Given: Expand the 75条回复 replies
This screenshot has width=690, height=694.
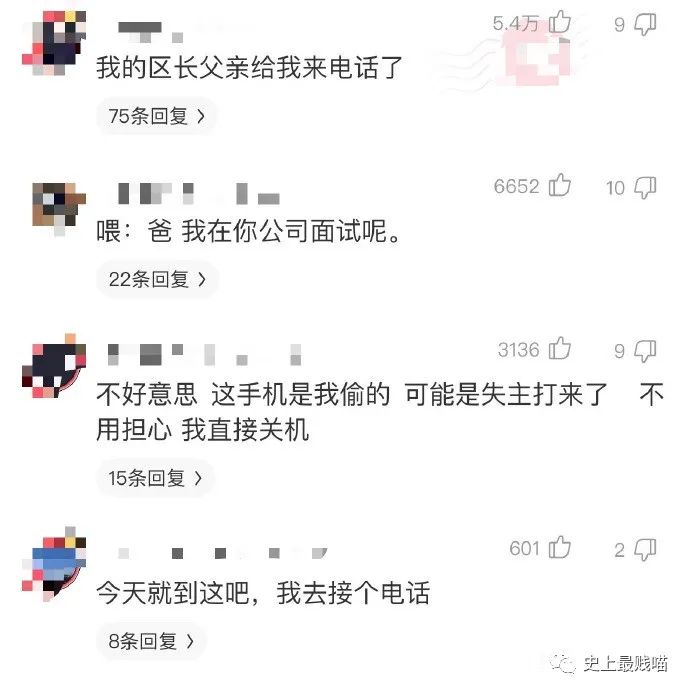Looking at the screenshot, I should coord(156,116).
